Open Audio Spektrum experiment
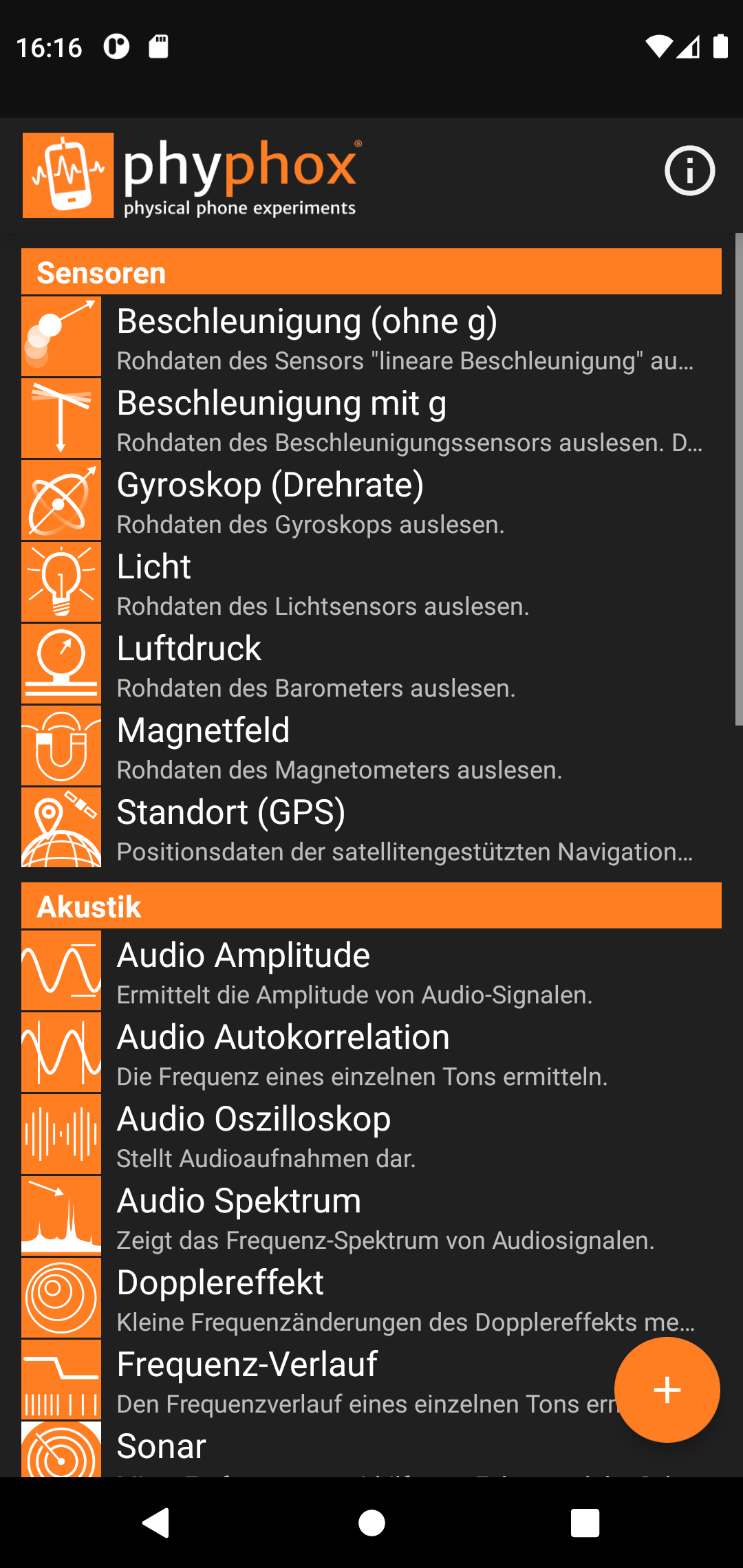The width and height of the screenshot is (743, 1568). (x=371, y=1217)
